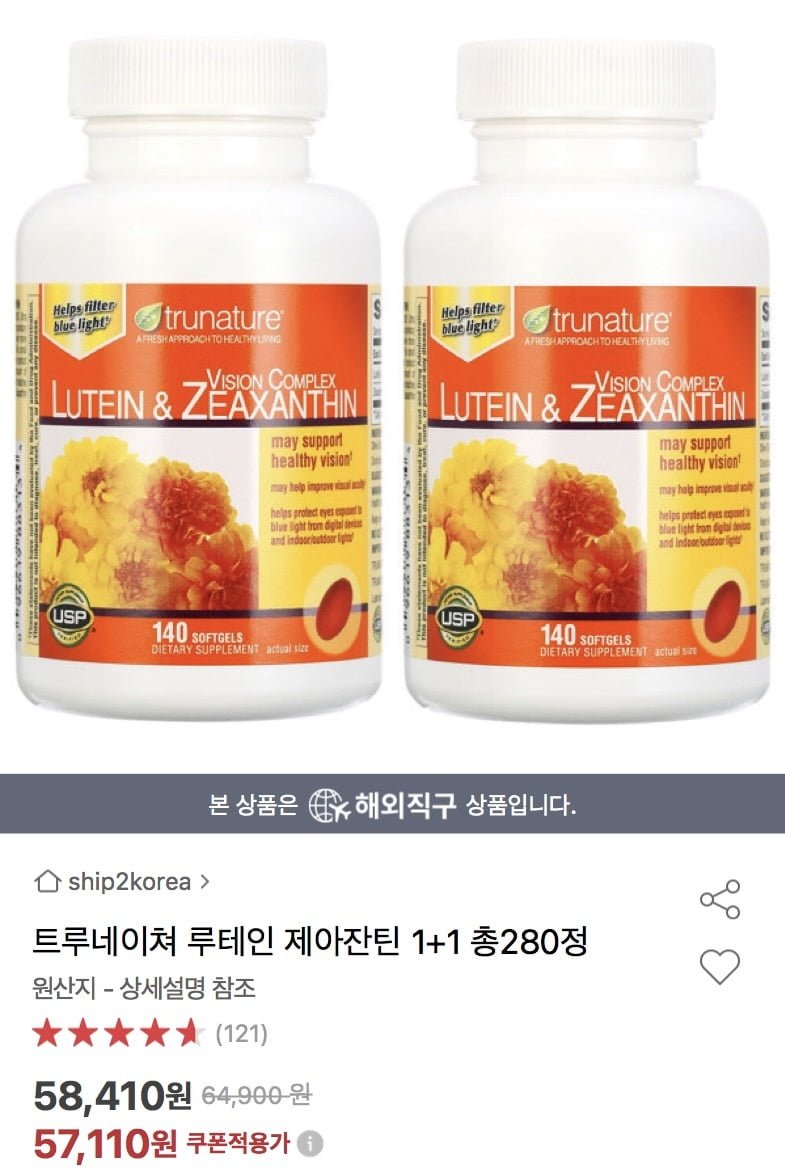Screen dimensions: 785x1172
Task: View the 121 customer reviews
Action: pyautogui.click(x=241, y=1033)
